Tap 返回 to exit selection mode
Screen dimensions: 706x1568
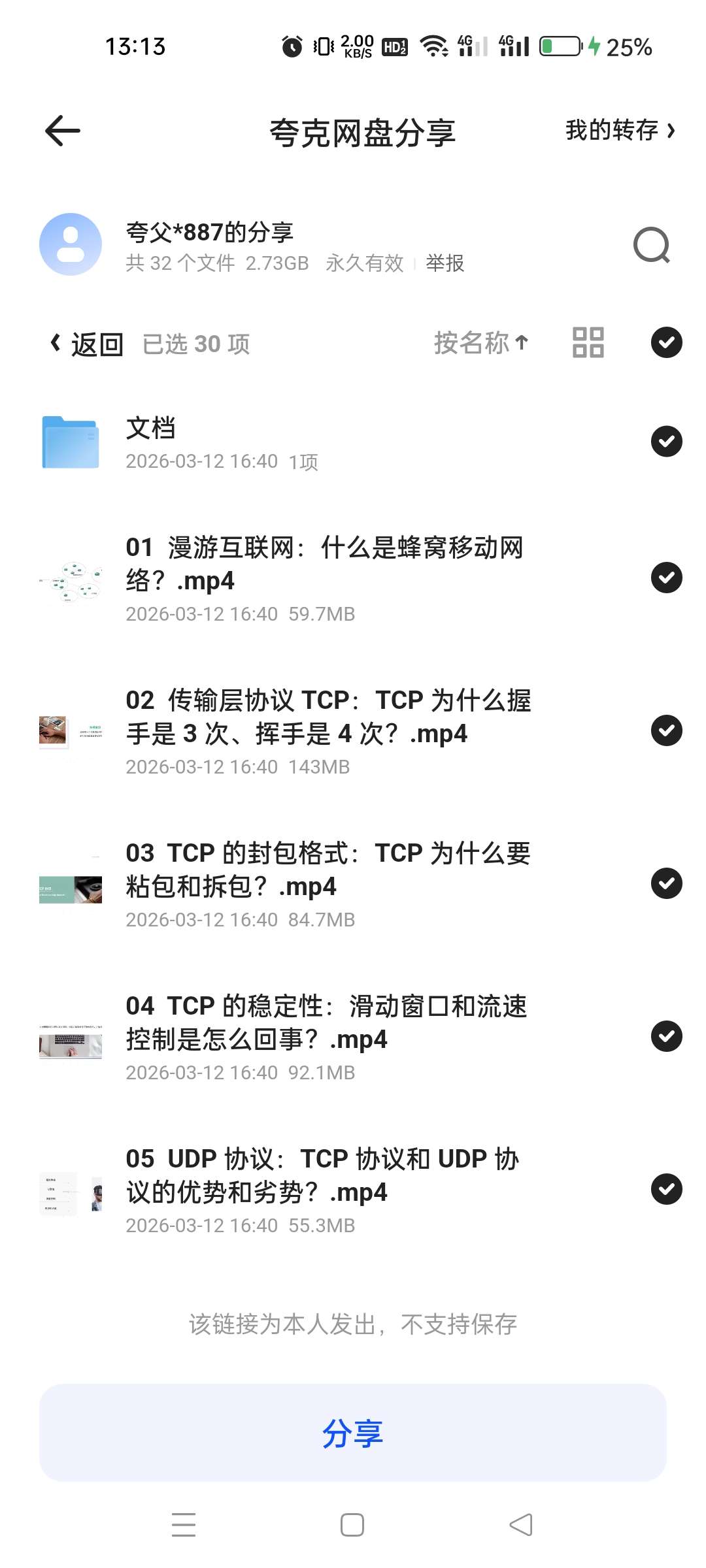tap(87, 344)
